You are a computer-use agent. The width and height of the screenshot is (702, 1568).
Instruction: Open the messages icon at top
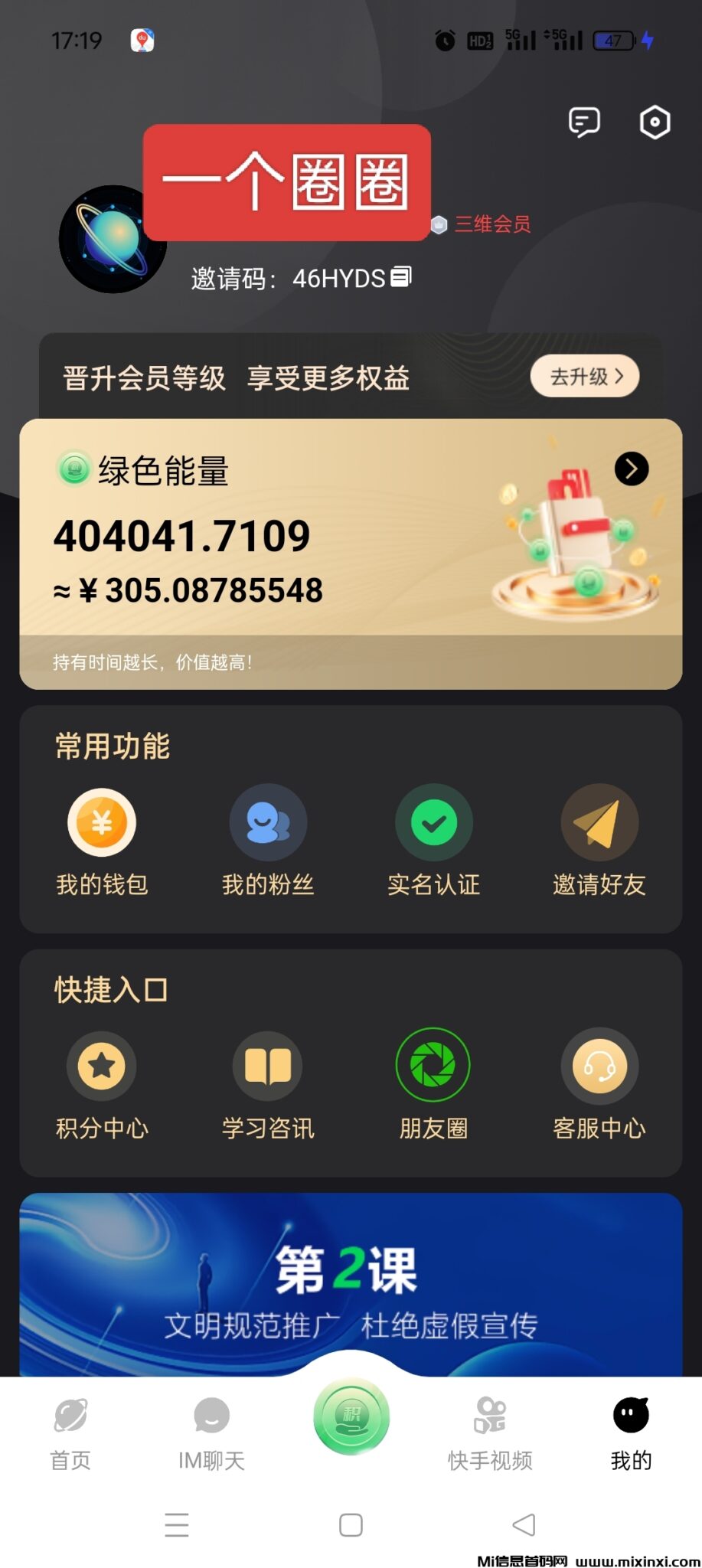(x=584, y=122)
